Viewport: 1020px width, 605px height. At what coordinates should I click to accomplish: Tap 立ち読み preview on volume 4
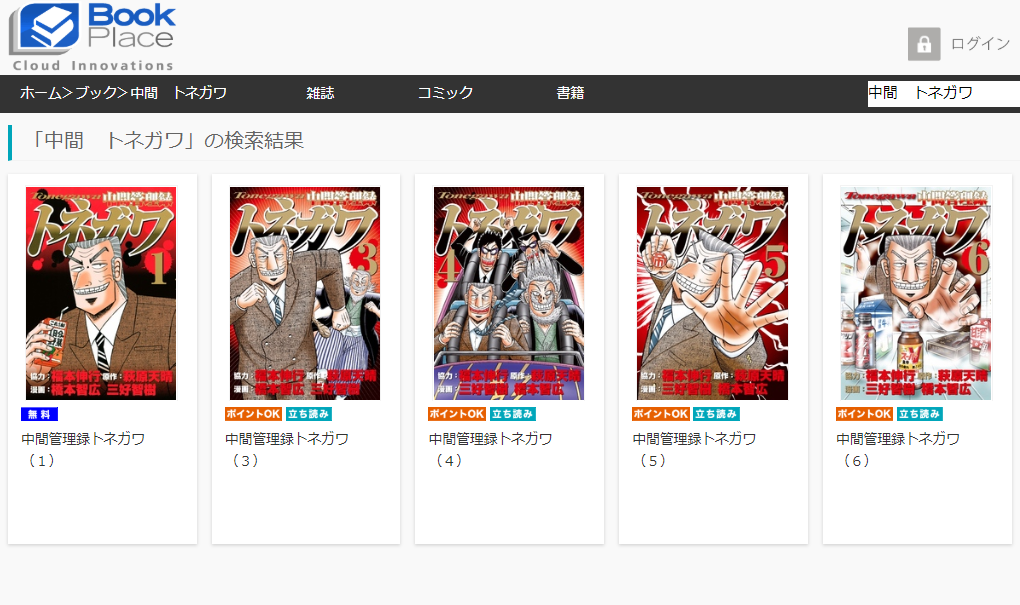tap(512, 414)
